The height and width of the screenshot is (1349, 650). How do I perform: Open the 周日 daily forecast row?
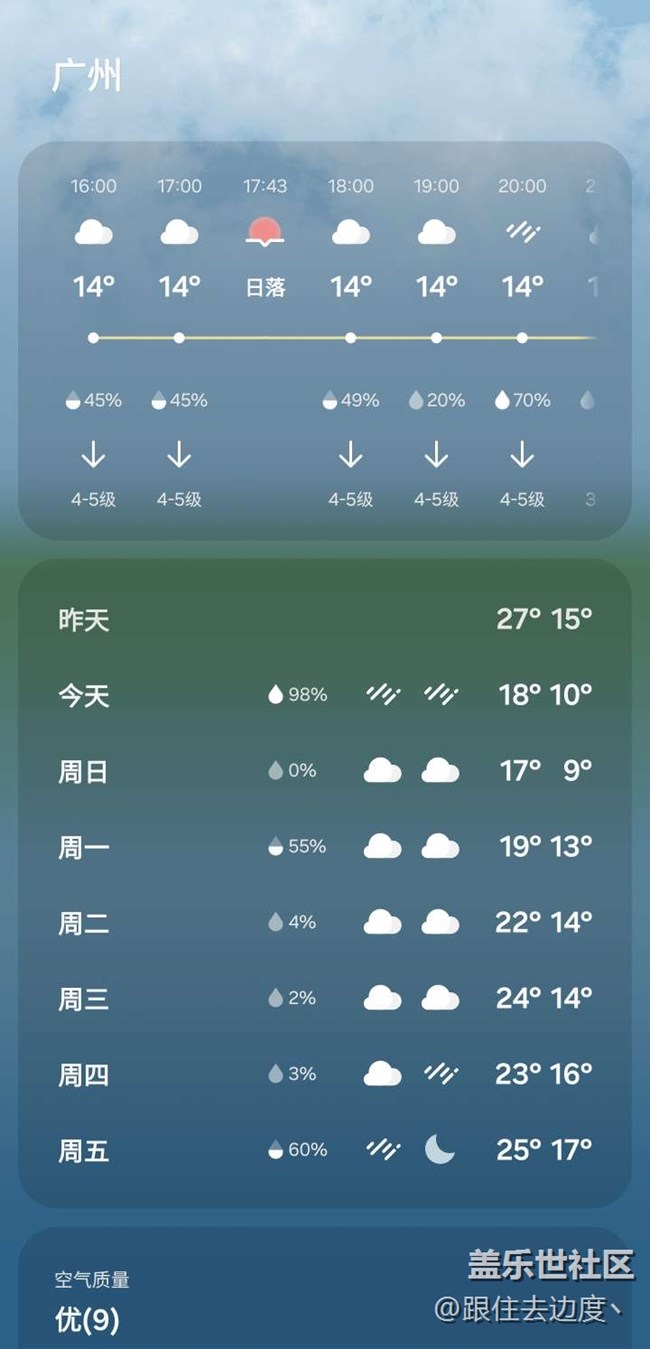(324, 771)
